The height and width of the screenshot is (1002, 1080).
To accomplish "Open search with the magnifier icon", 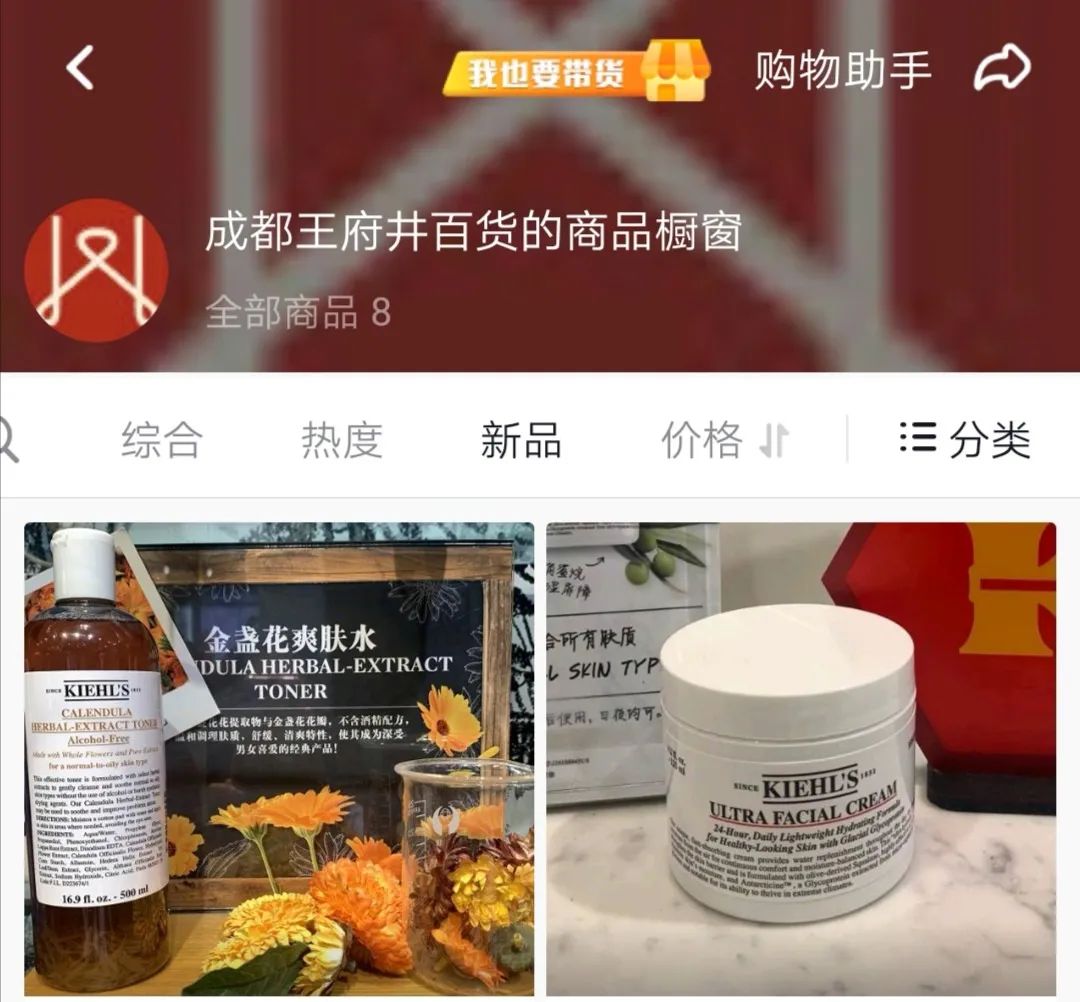I will [8, 440].
